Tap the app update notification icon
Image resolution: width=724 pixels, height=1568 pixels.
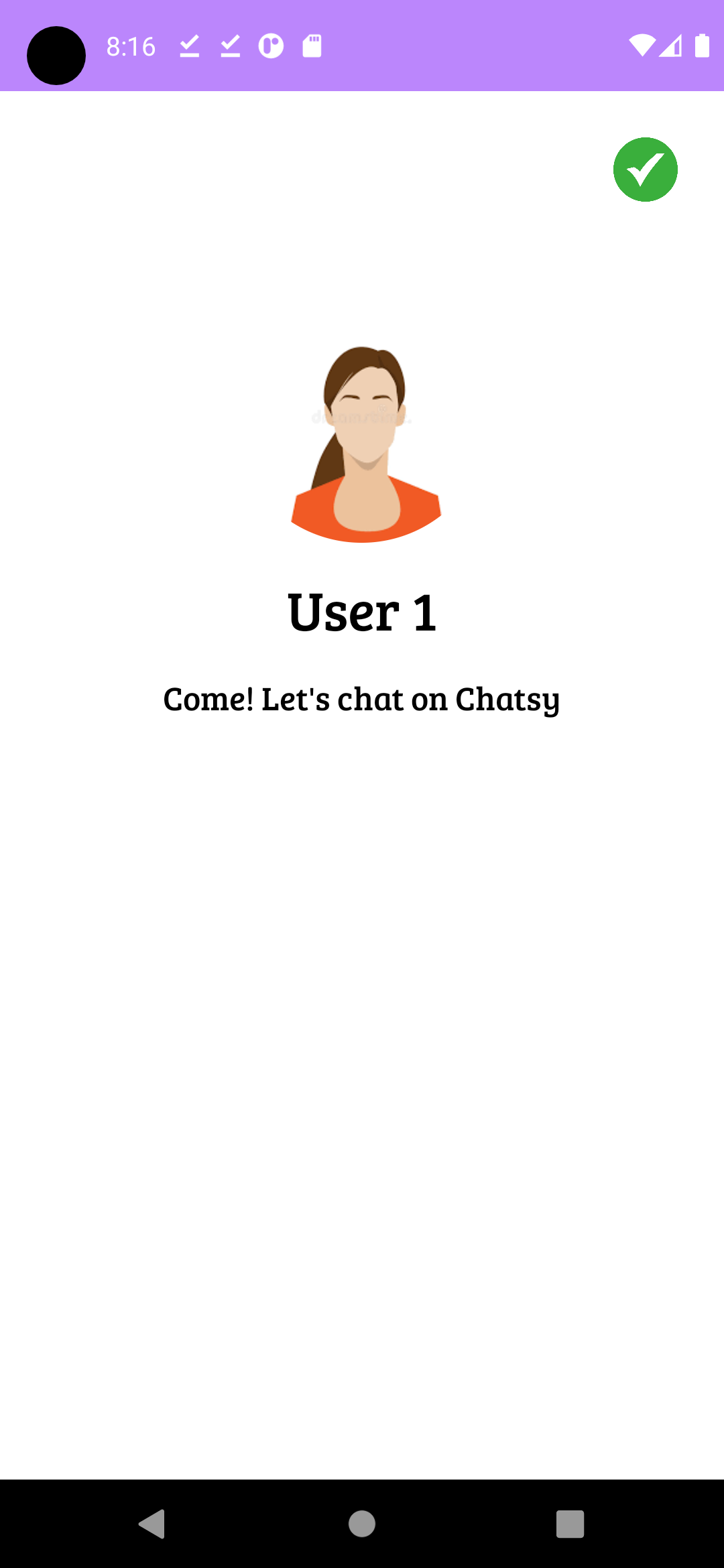point(271,46)
